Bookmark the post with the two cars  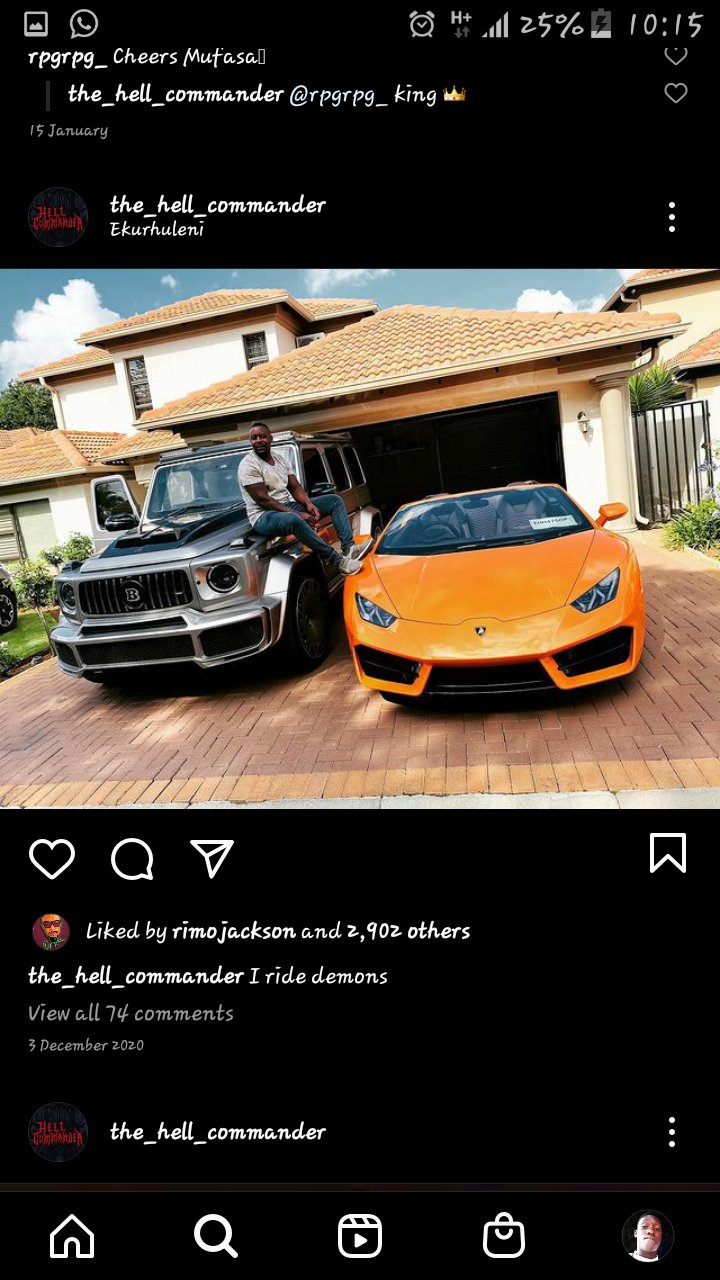click(x=668, y=853)
